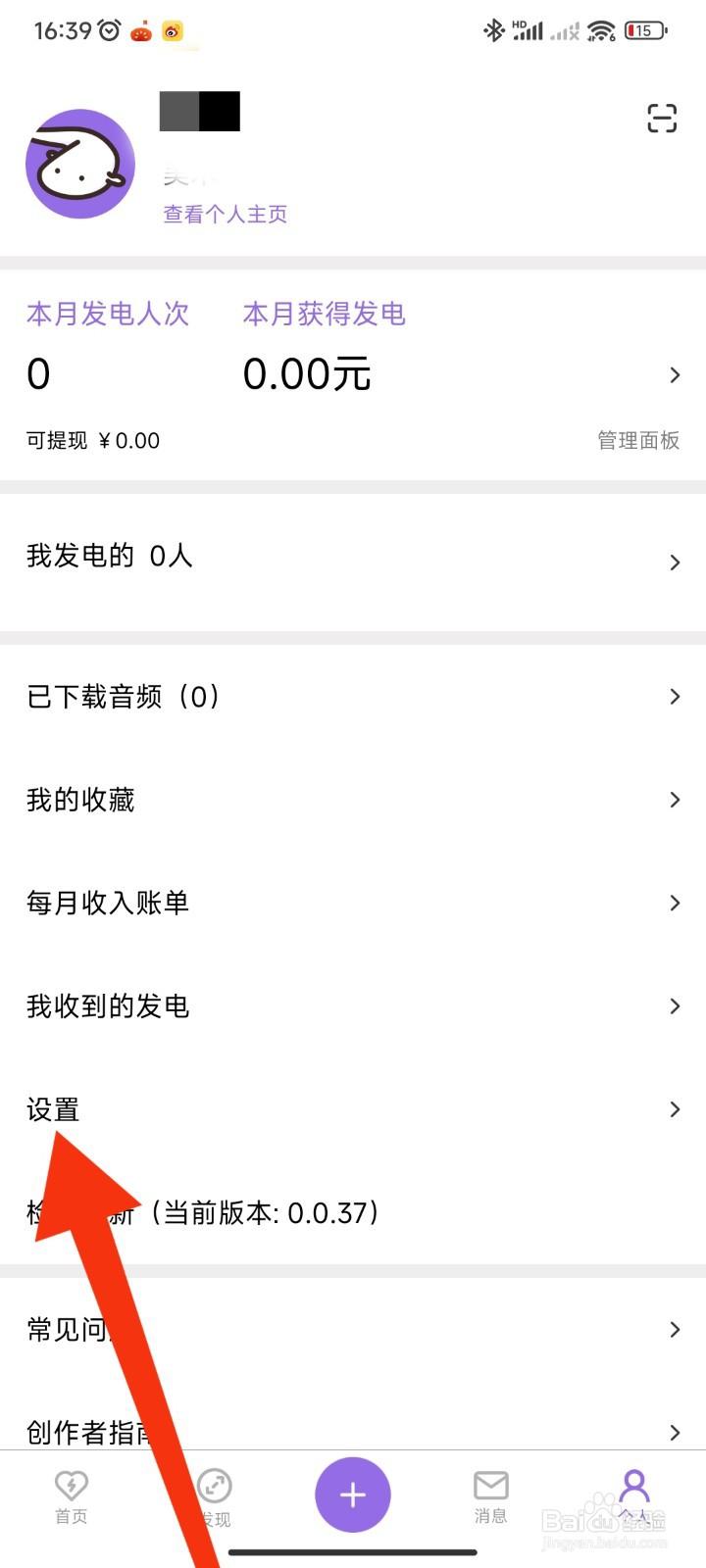The height and width of the screenshot is (1568, 706).
Task: Select the 个人 tab
Action: click(634, 1496)
